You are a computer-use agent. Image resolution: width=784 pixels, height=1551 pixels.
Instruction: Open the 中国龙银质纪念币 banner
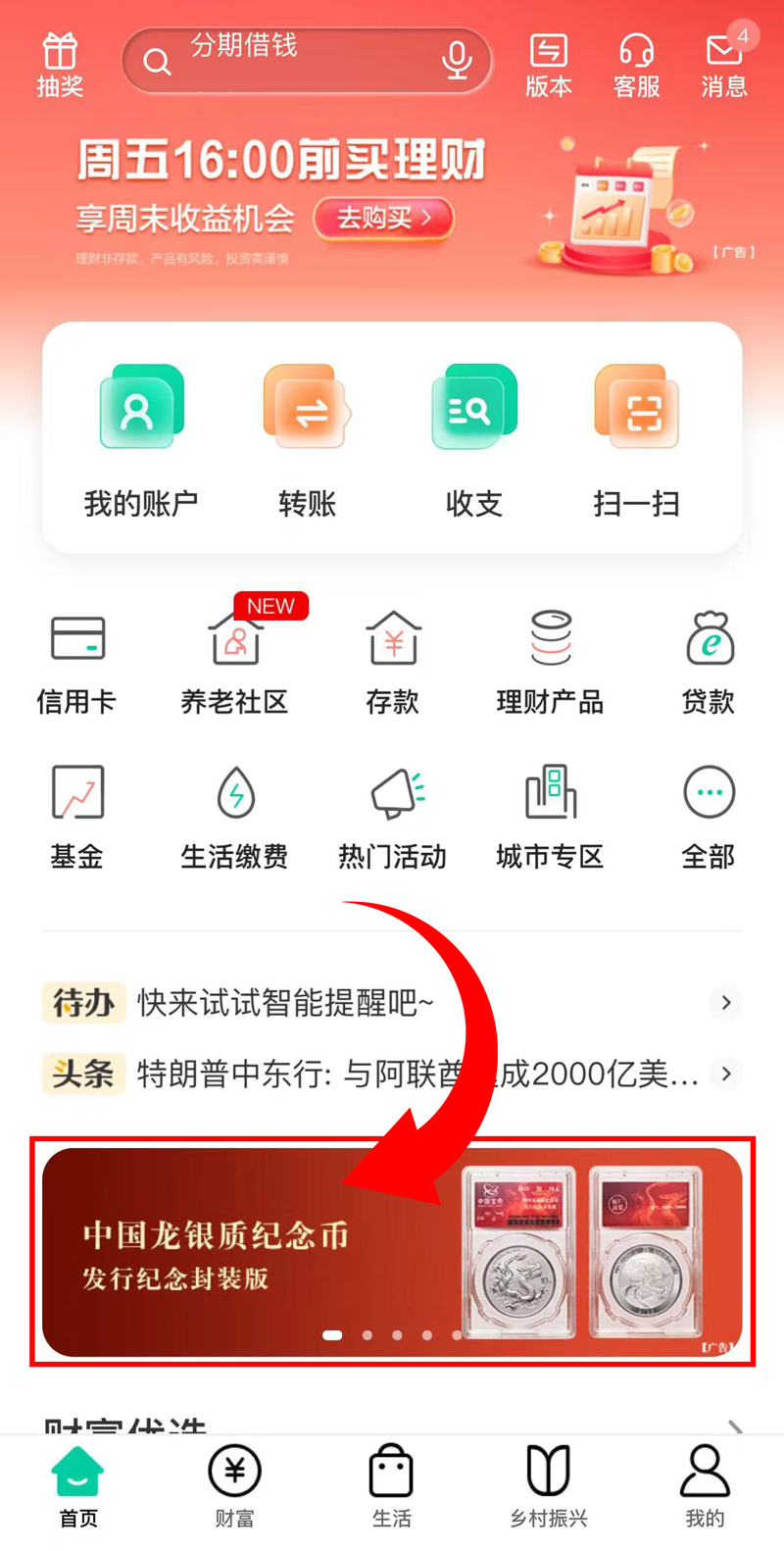[x=392, y=1252]
